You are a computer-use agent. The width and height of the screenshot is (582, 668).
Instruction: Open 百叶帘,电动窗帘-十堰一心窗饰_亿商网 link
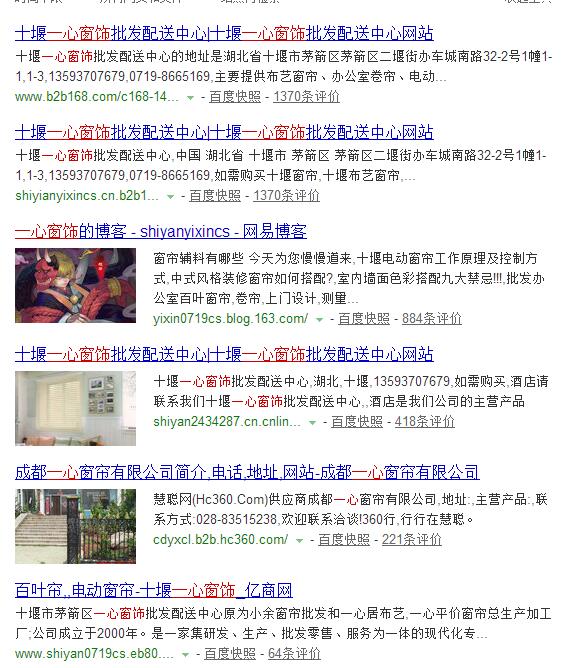coord(154,590)
